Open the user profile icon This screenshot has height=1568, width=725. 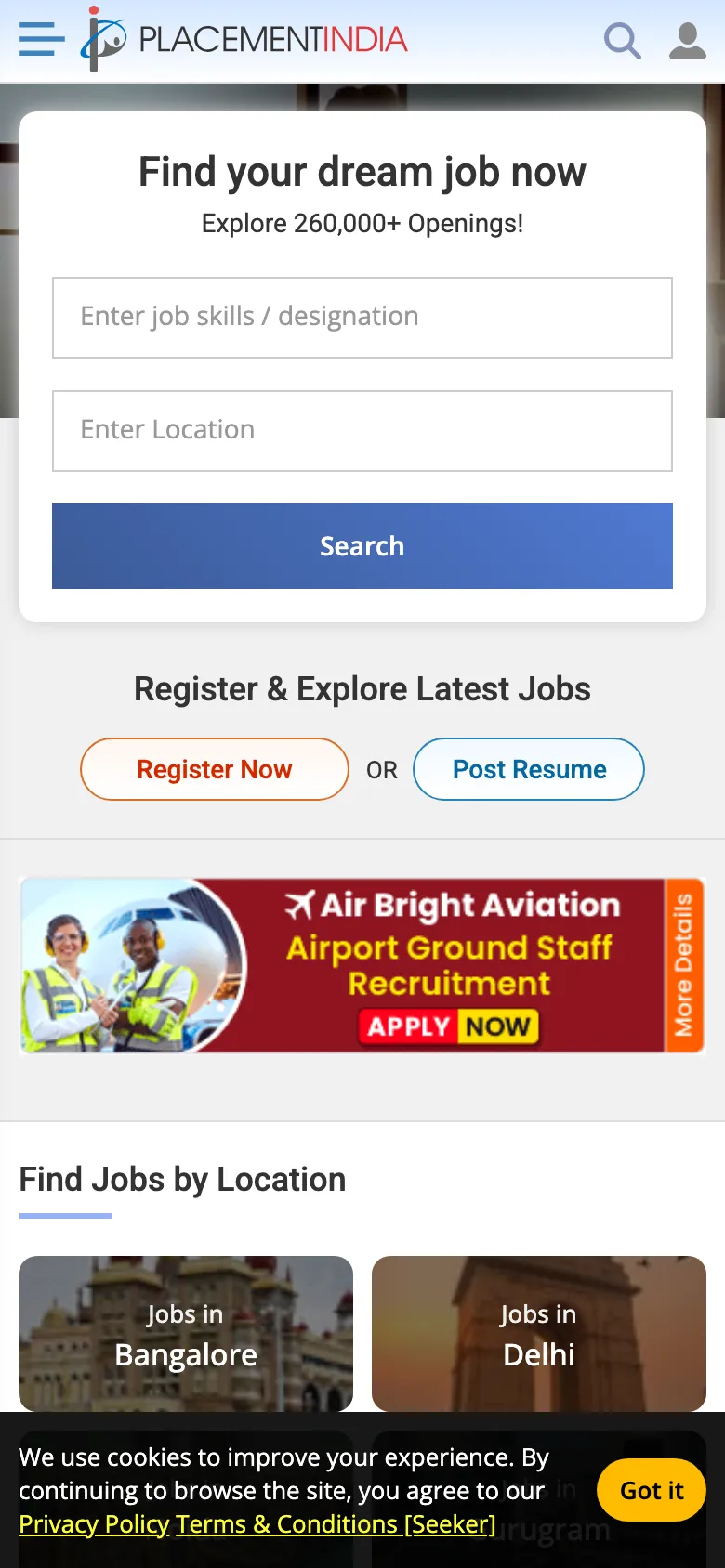click(688, 41)
